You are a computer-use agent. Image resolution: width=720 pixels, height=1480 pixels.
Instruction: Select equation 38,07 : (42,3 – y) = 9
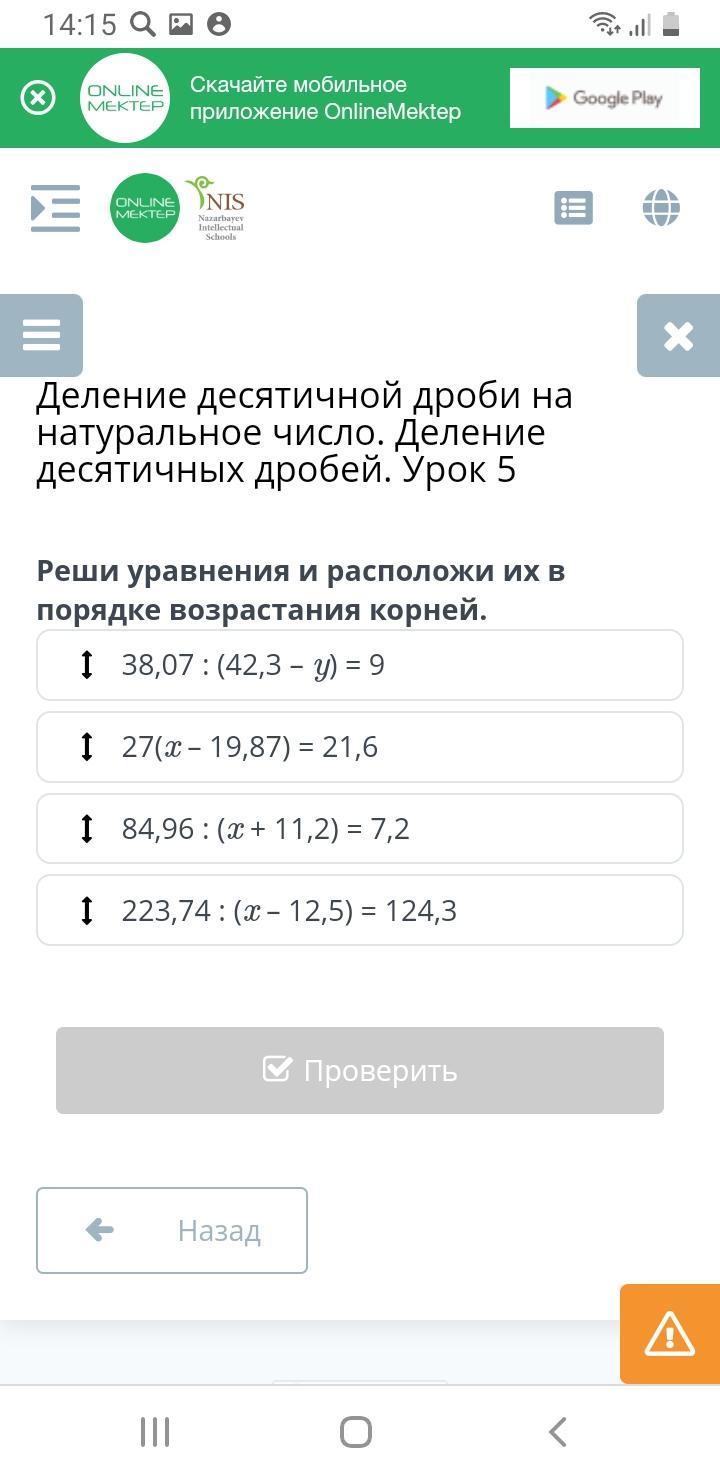[x=360, y=665]
